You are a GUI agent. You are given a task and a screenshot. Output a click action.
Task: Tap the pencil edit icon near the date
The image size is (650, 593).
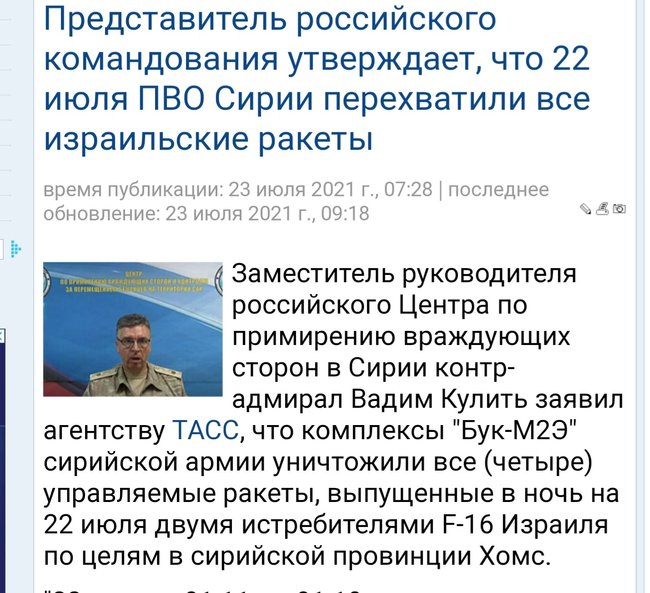click(586, 209)
